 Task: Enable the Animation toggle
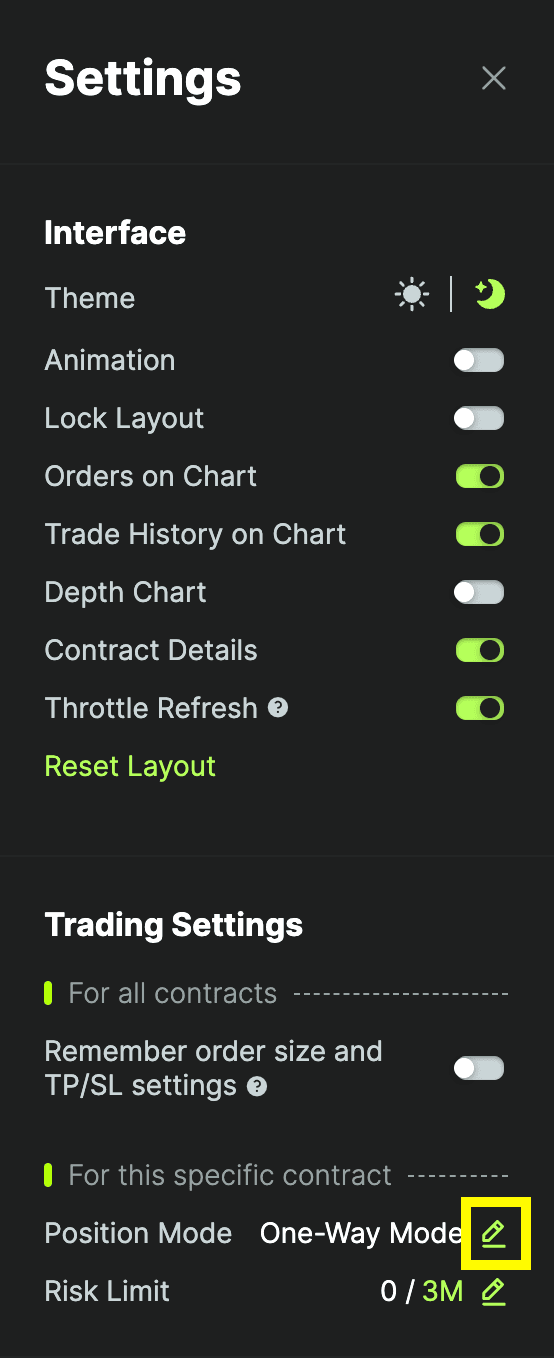pos(479,360)
